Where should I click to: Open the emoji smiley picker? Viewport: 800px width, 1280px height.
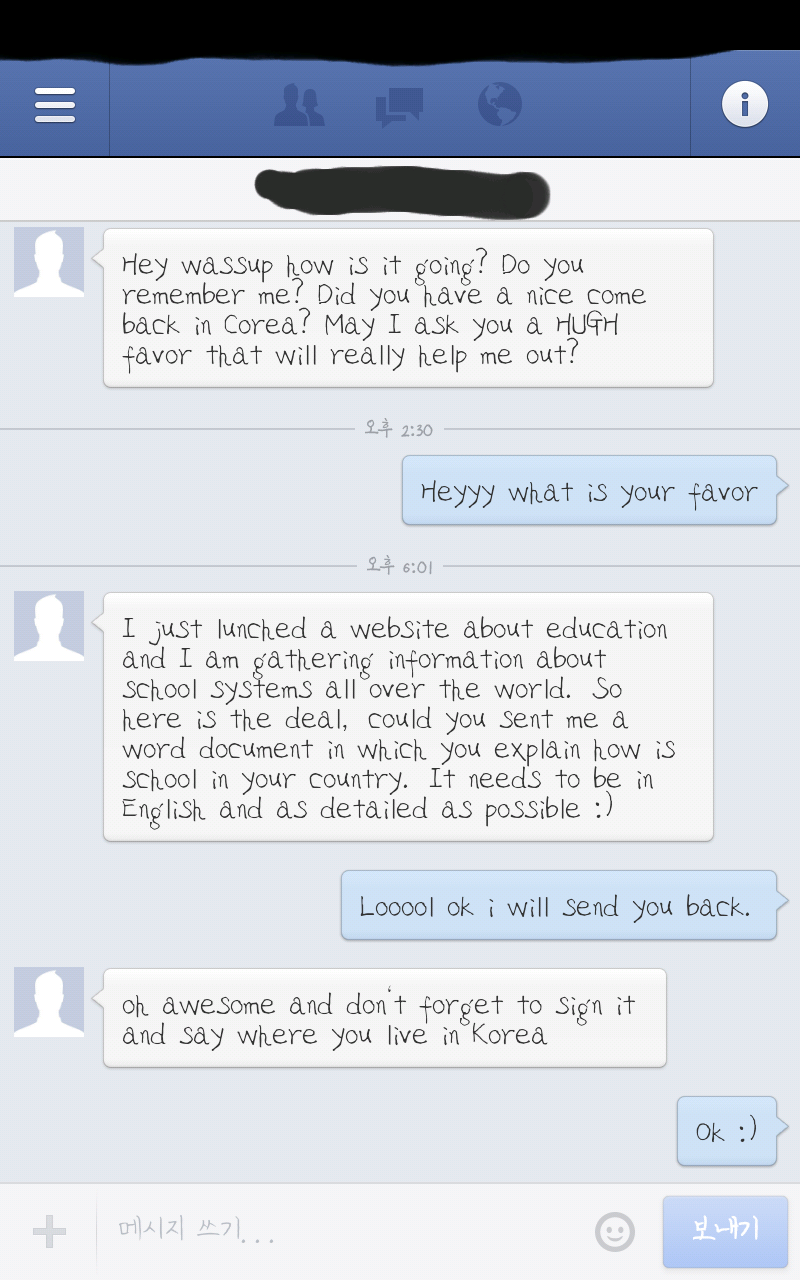[x=615, y=1231]
